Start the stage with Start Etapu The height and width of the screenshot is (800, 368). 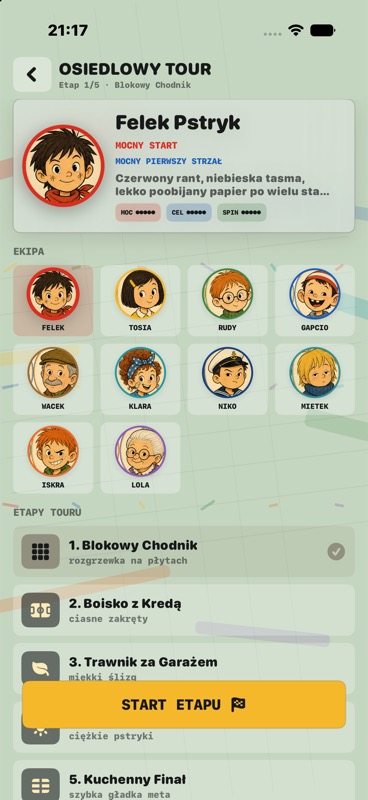point(184,705)
